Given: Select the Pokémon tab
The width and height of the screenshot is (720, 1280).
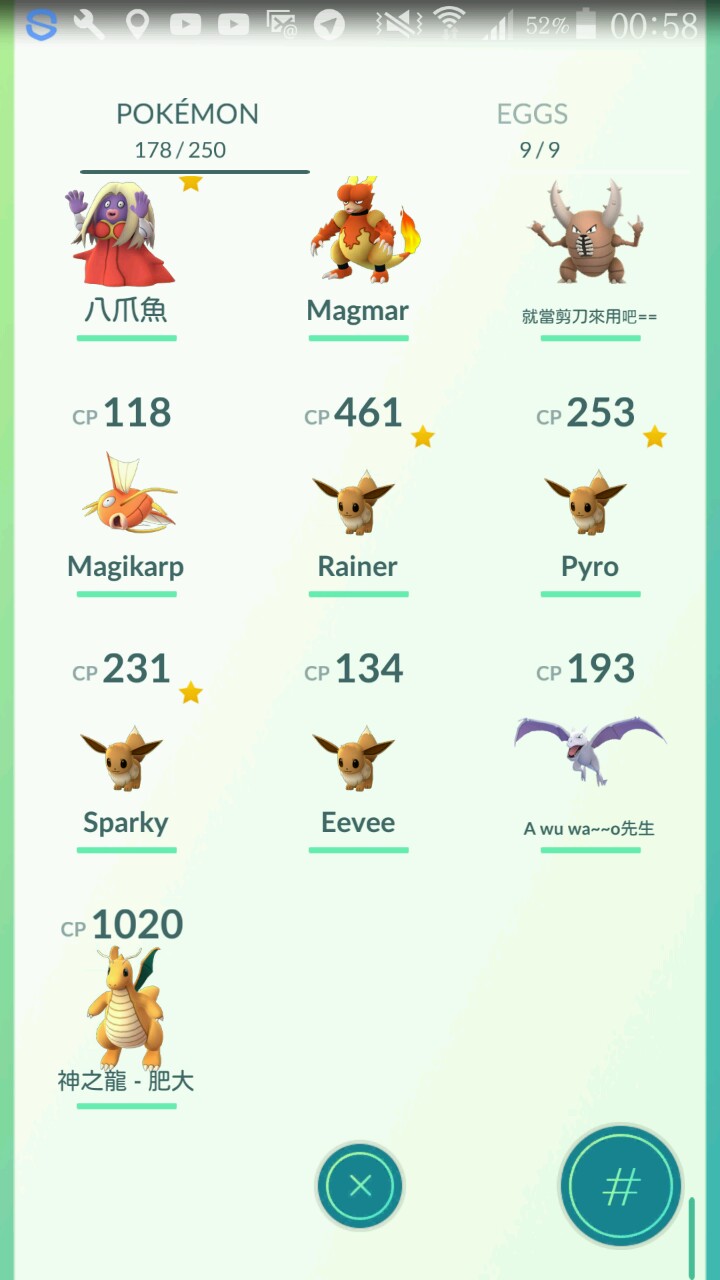Looking at the screenshot, I should tap(187, 130).
